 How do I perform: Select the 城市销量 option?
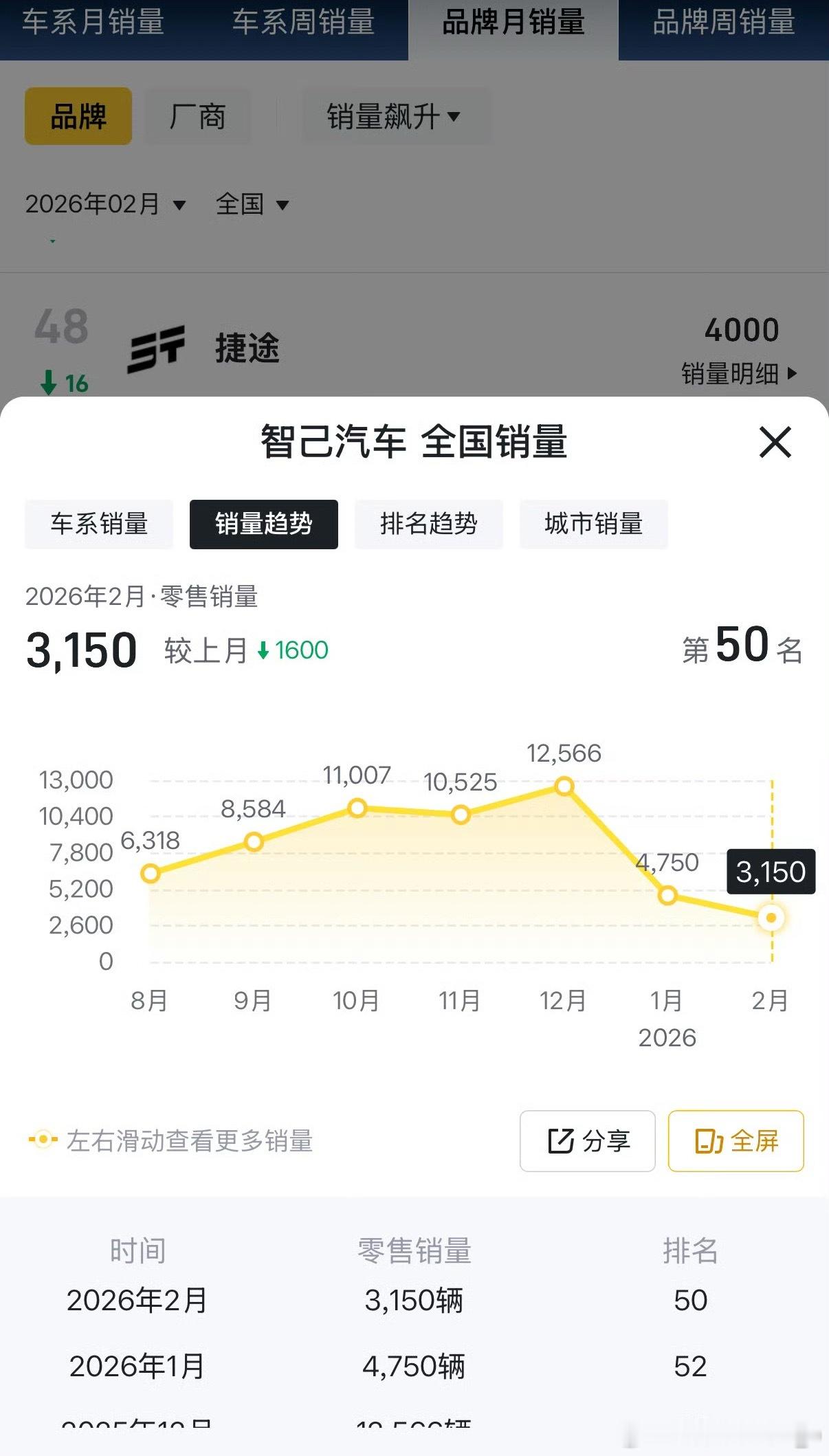click(593, 525)
